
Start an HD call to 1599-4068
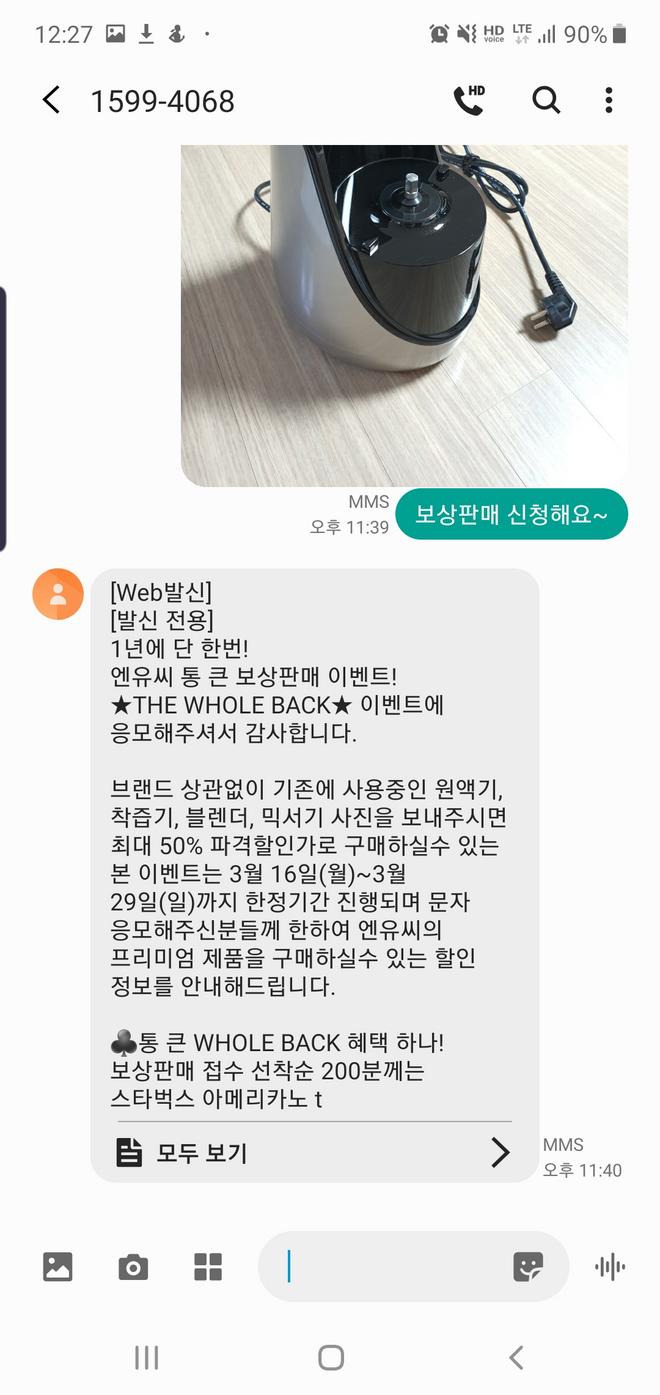point(469,99)
